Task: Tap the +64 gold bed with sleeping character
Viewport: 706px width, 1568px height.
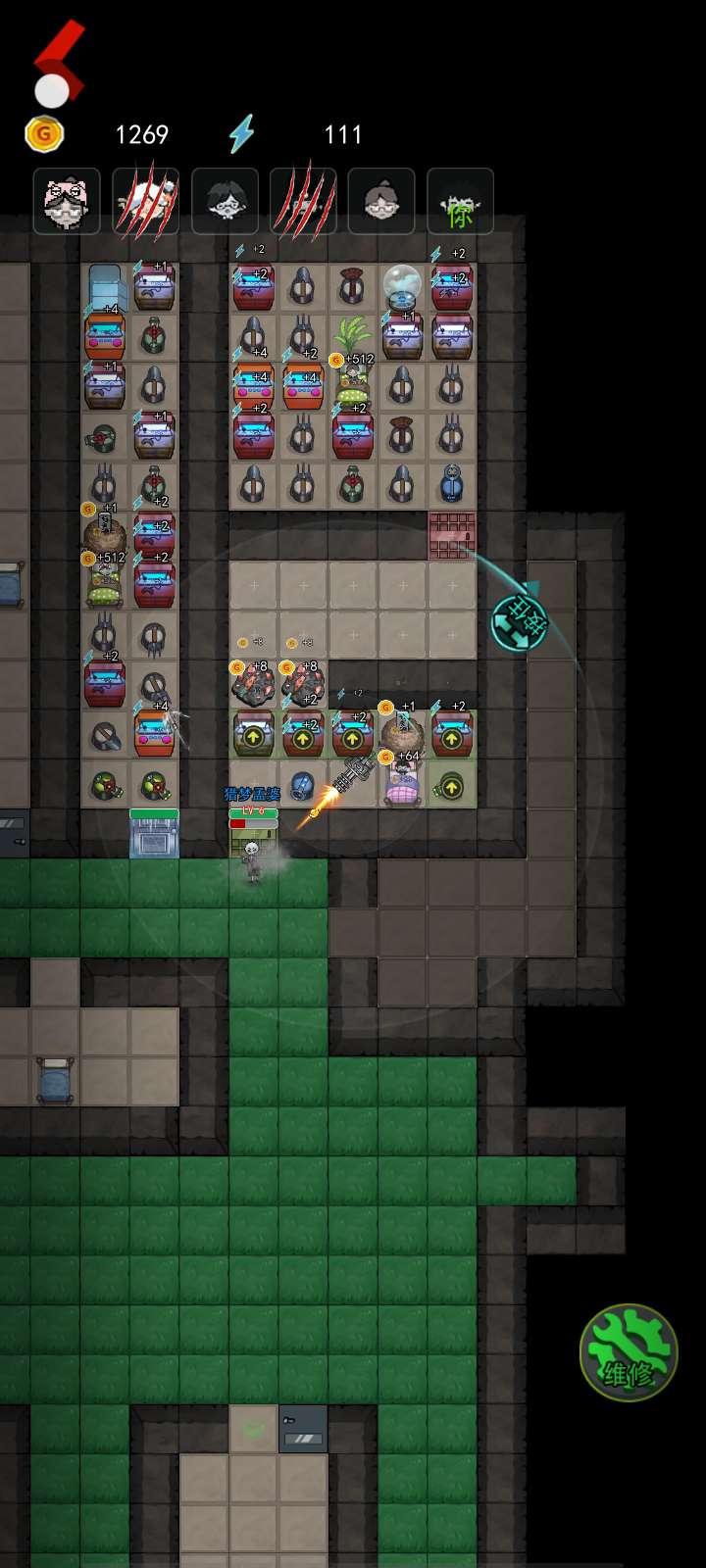Action: pos(402,783)
